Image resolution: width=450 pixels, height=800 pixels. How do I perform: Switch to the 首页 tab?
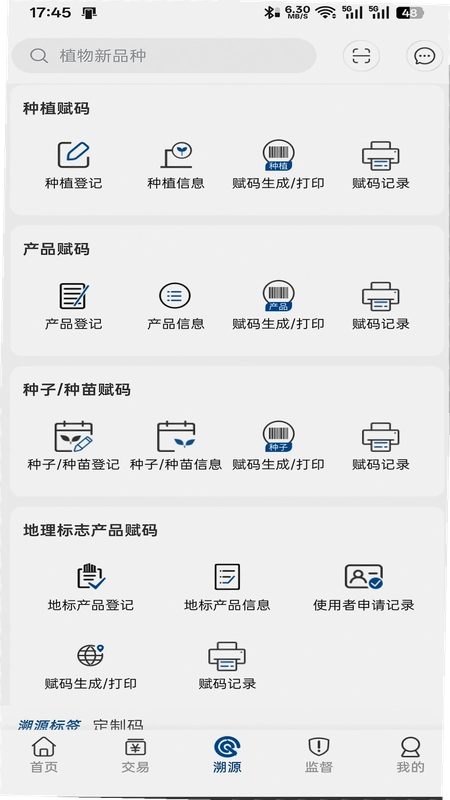tap(44, 756)
